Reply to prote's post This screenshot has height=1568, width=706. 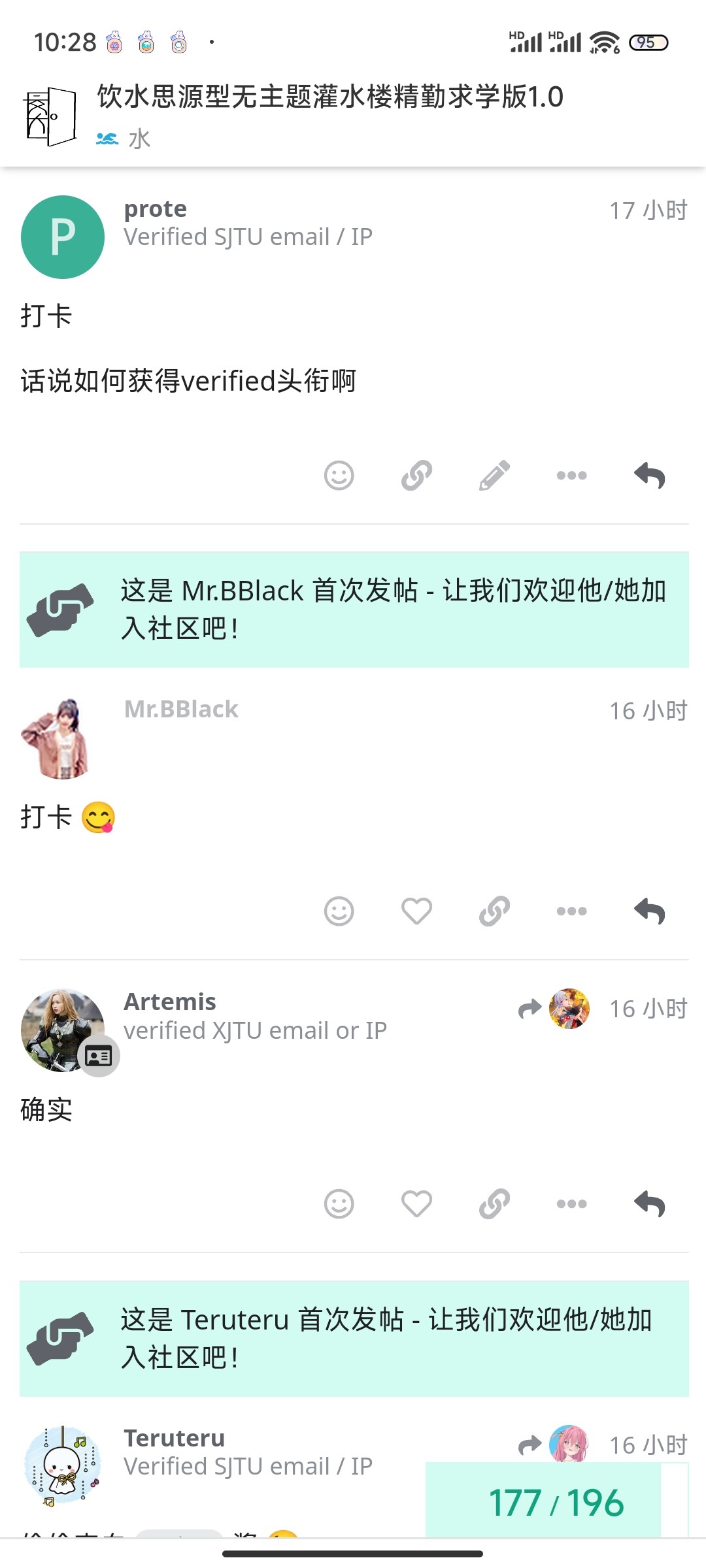650,476
